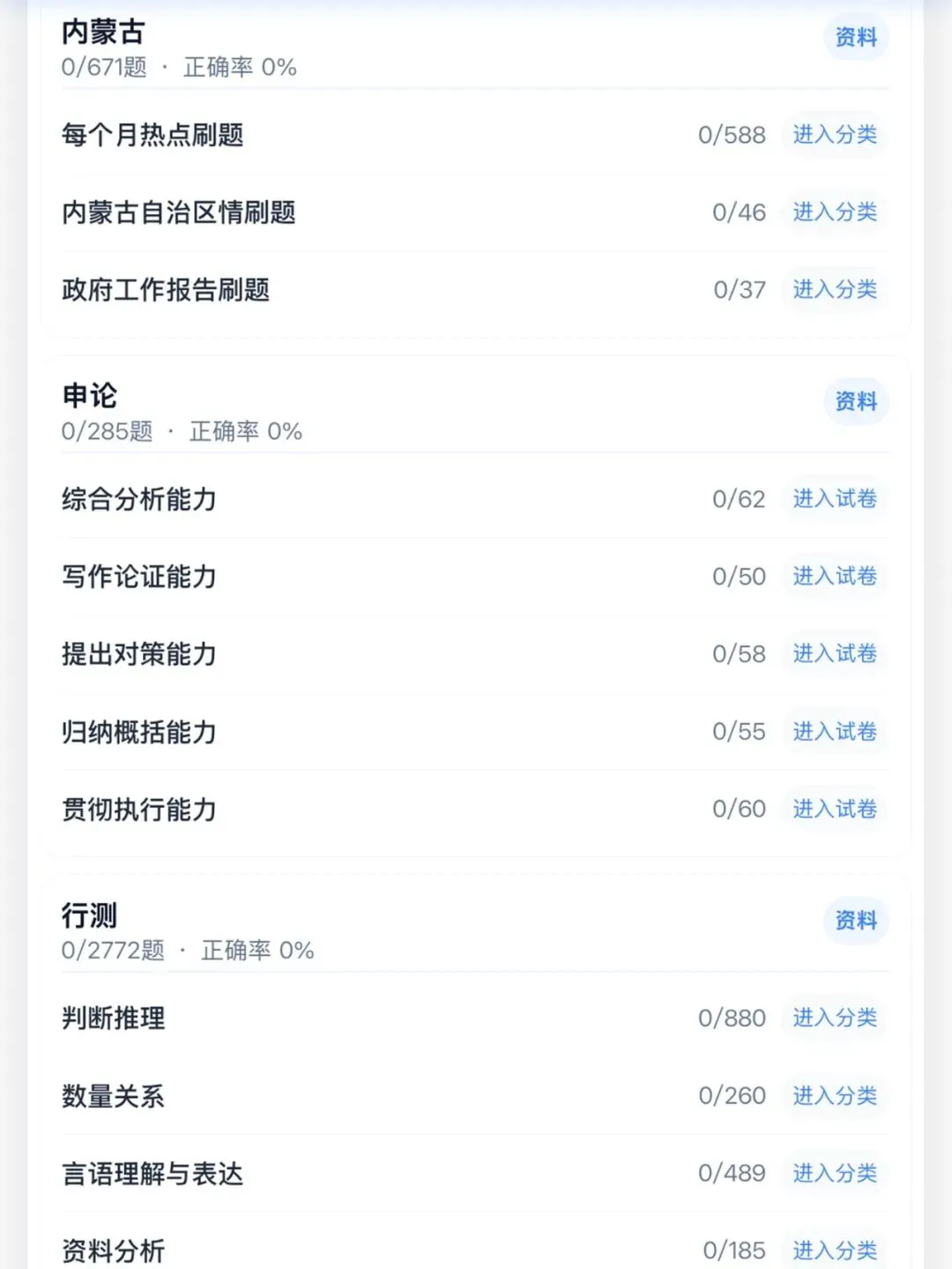Viewport: 952px width, 1269px height.
Task: Enter the 归纳概括能力 test paper
Action: point(834,732)
